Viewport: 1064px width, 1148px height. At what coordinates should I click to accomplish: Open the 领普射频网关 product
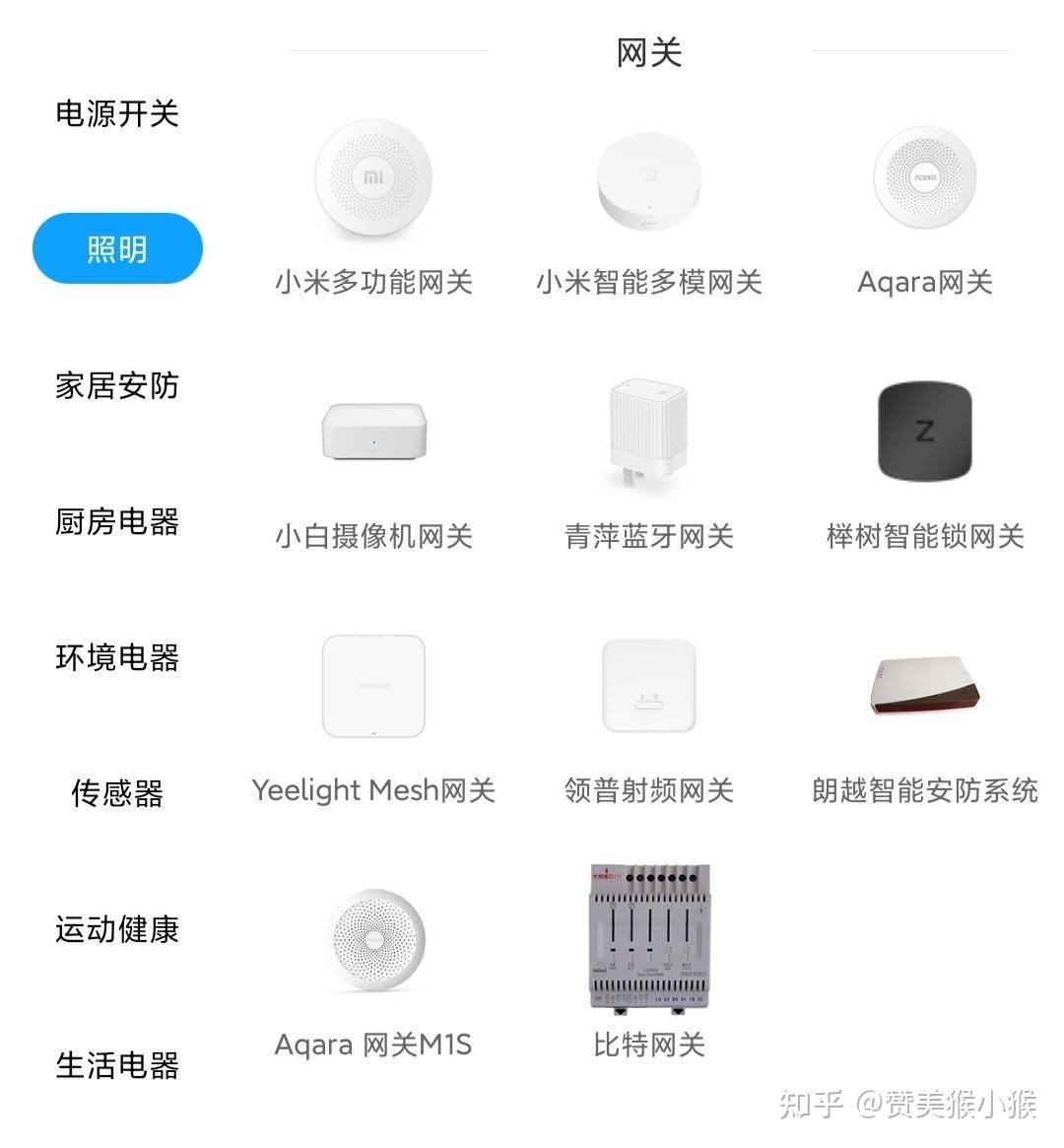click(x=648, y=685)
